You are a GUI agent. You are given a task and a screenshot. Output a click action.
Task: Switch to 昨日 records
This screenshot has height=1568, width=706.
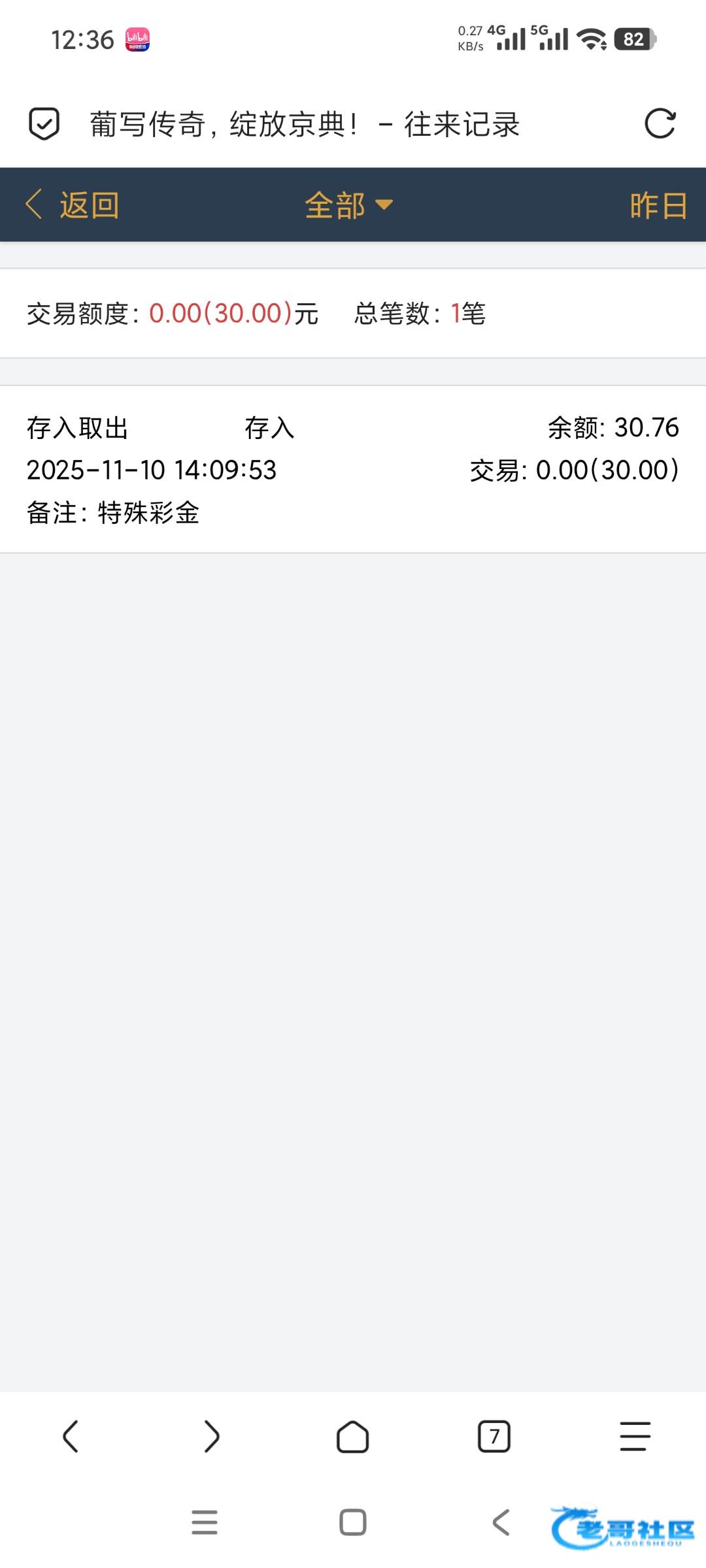click(658, 205)
